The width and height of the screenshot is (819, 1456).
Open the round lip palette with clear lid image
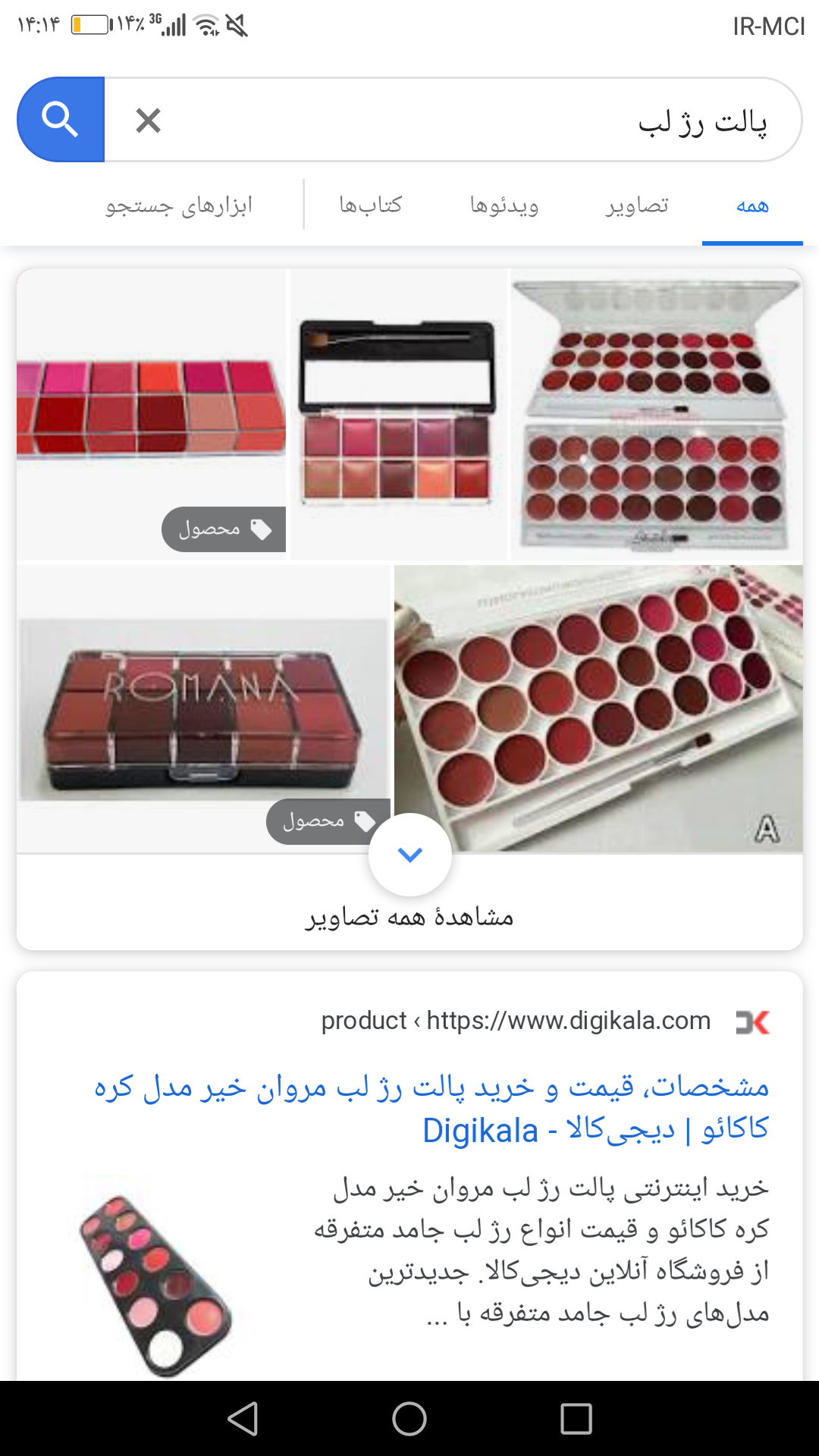[657, 415]
